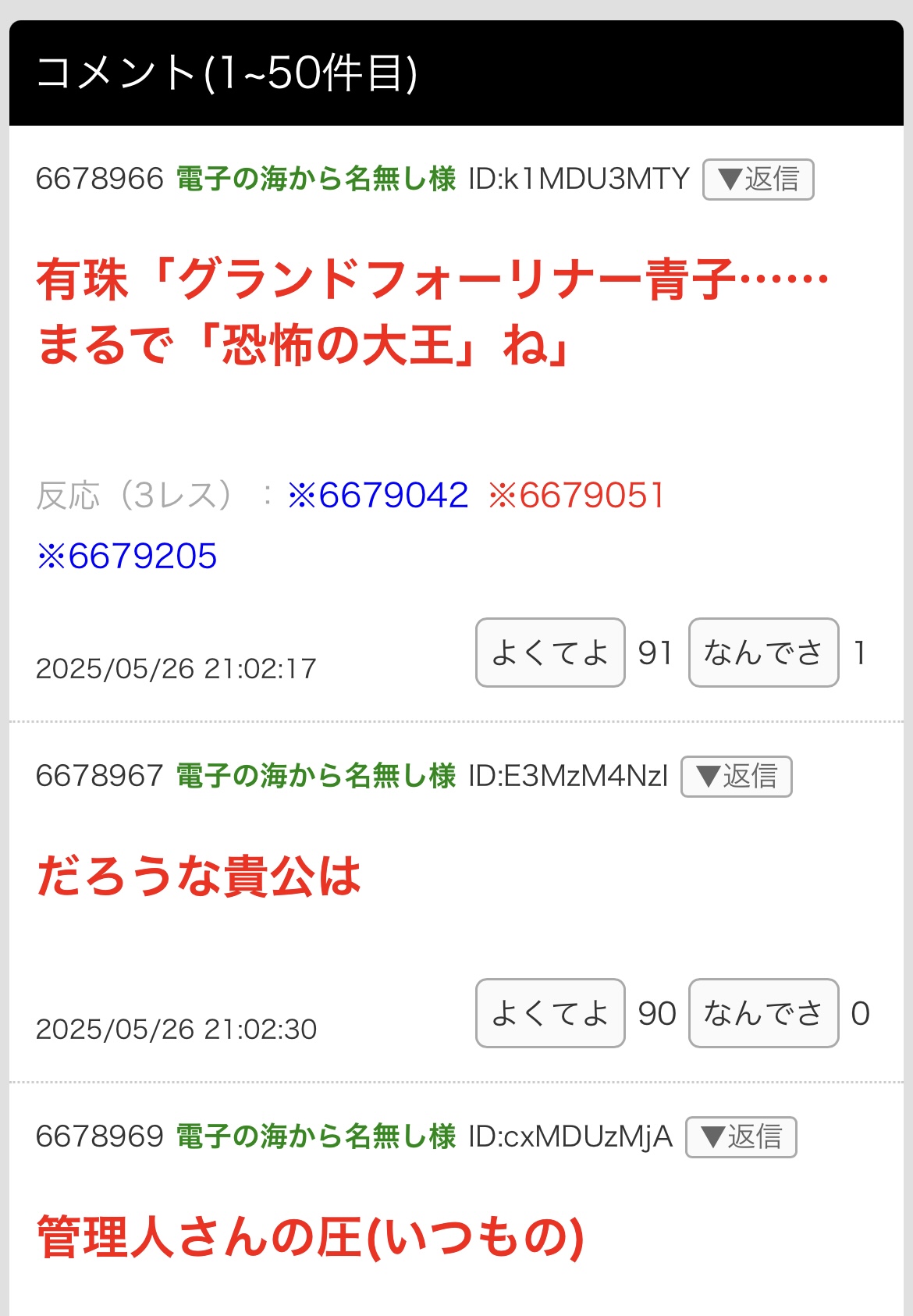The image size is (913, 1316).
Task: Jump to reaction ※6679205
Action: pos(127,557)
